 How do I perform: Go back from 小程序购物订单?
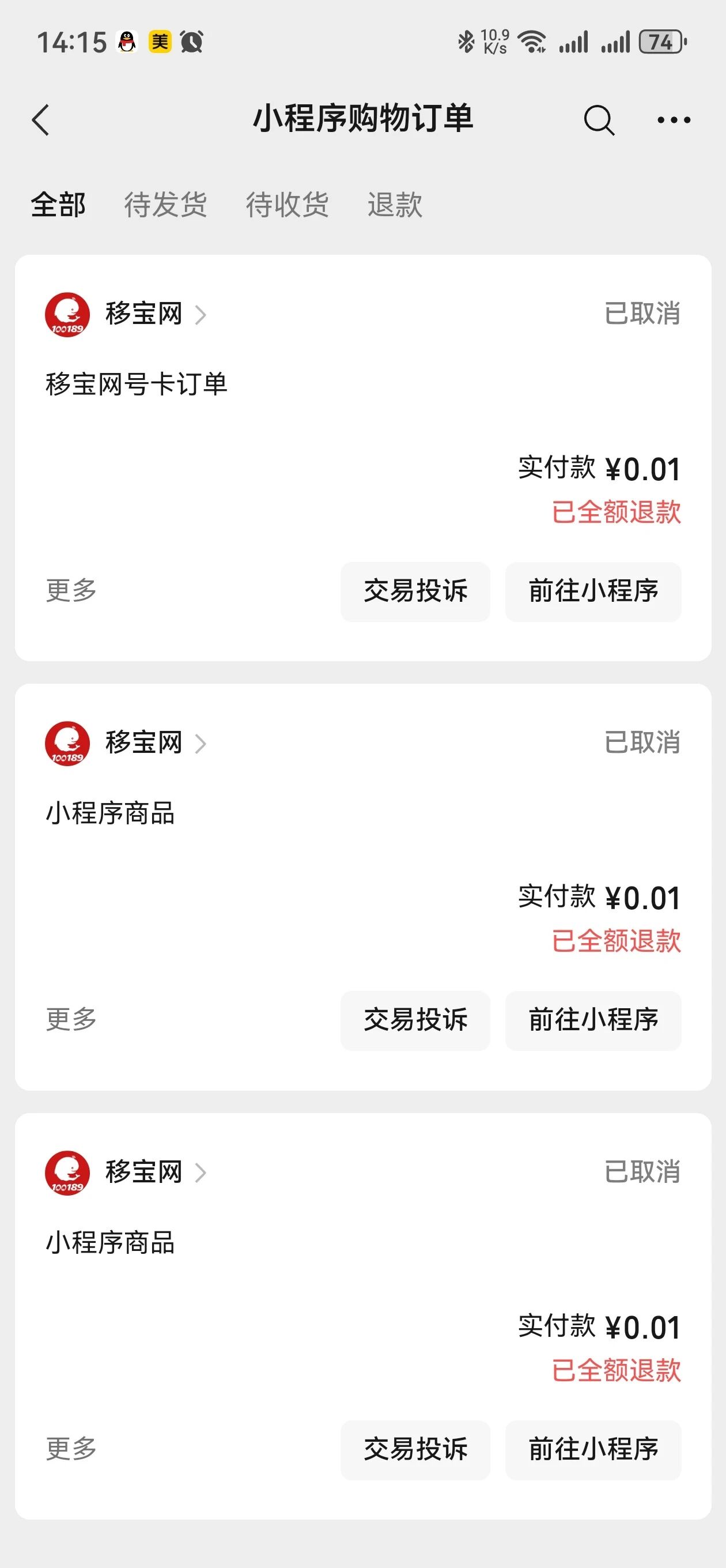tap(41, 120)
